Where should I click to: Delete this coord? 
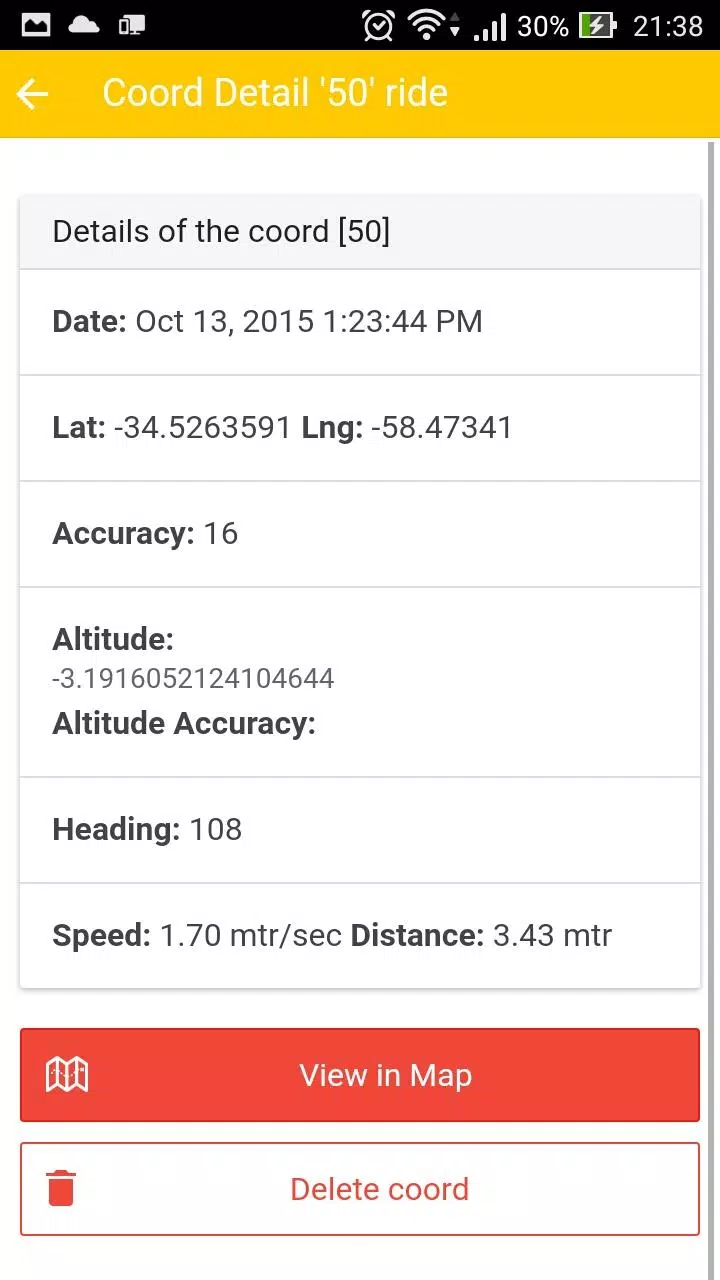coord(360,1189)
